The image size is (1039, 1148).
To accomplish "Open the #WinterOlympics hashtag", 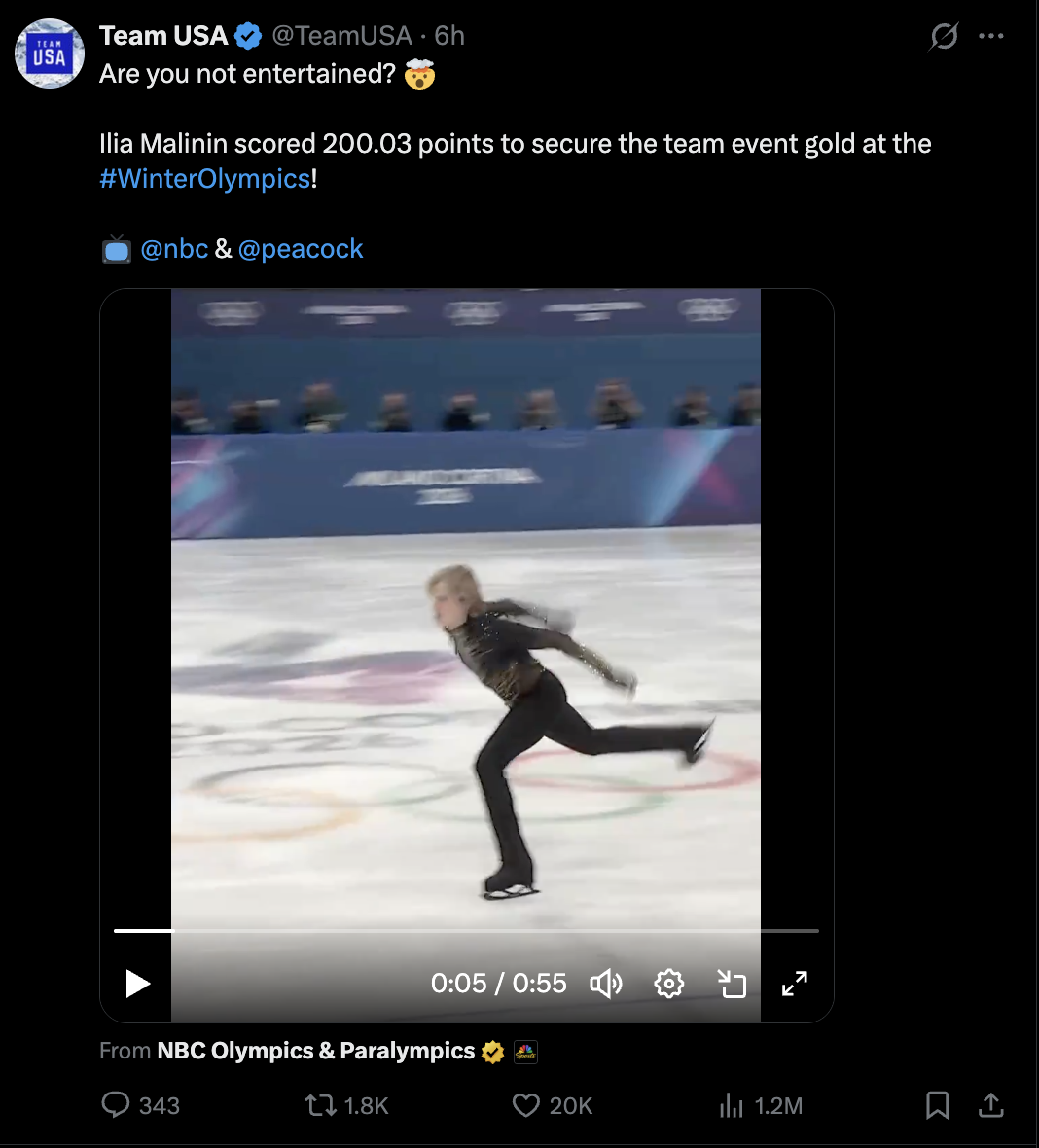I will pos(204,179).
